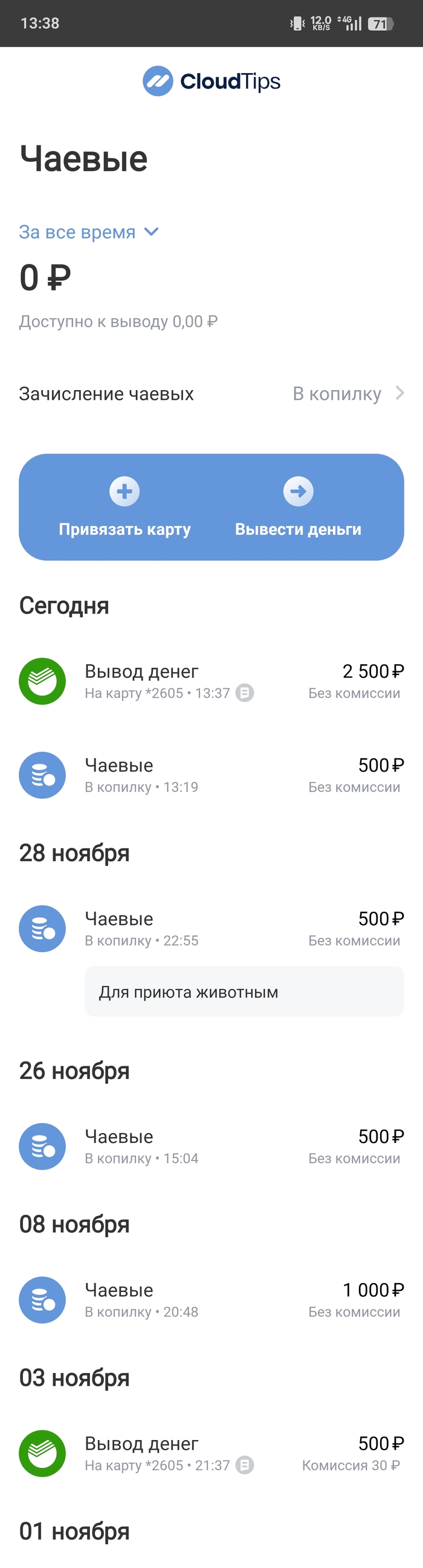Open the 28 ноября tip at 22:55

[211, 928]
